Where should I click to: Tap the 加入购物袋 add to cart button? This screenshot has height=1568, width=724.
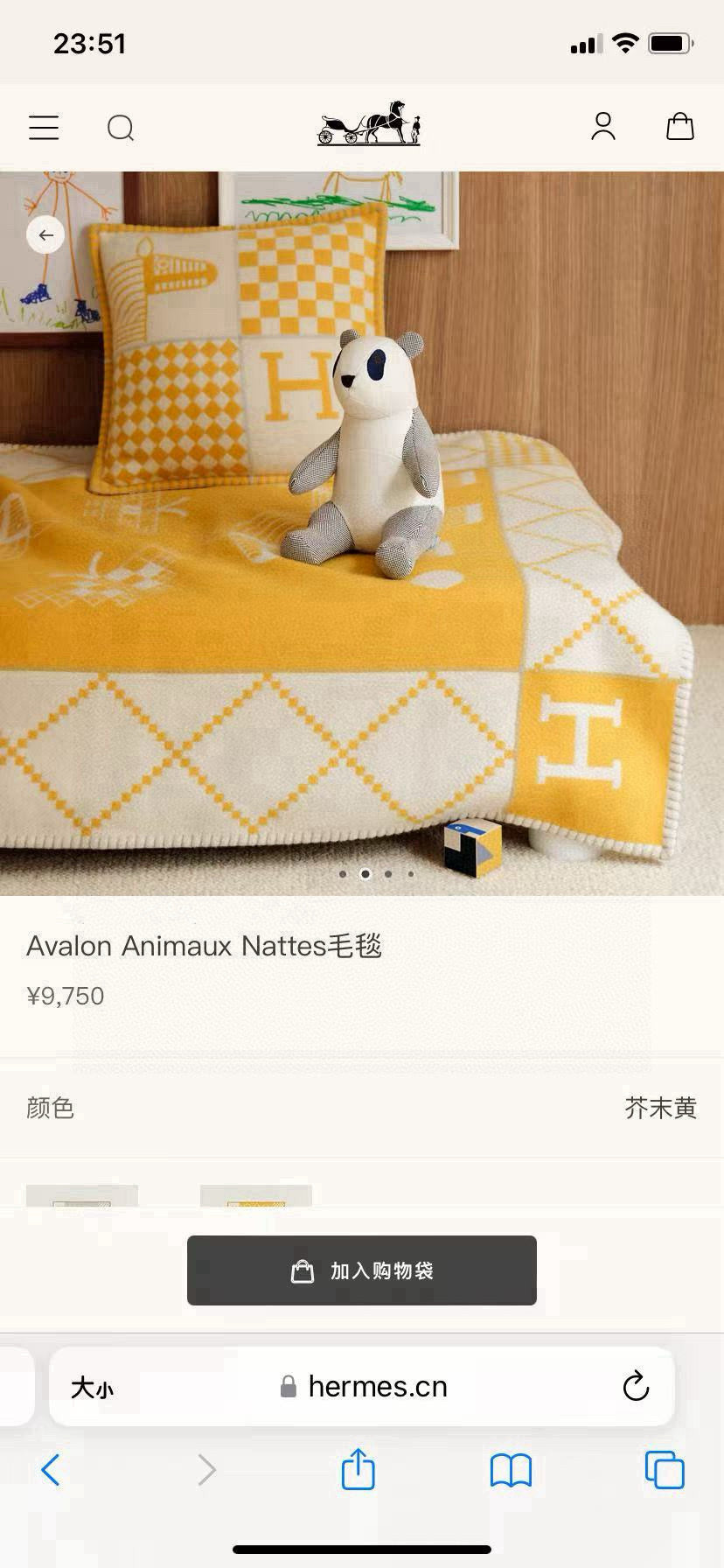point(361,1270)
